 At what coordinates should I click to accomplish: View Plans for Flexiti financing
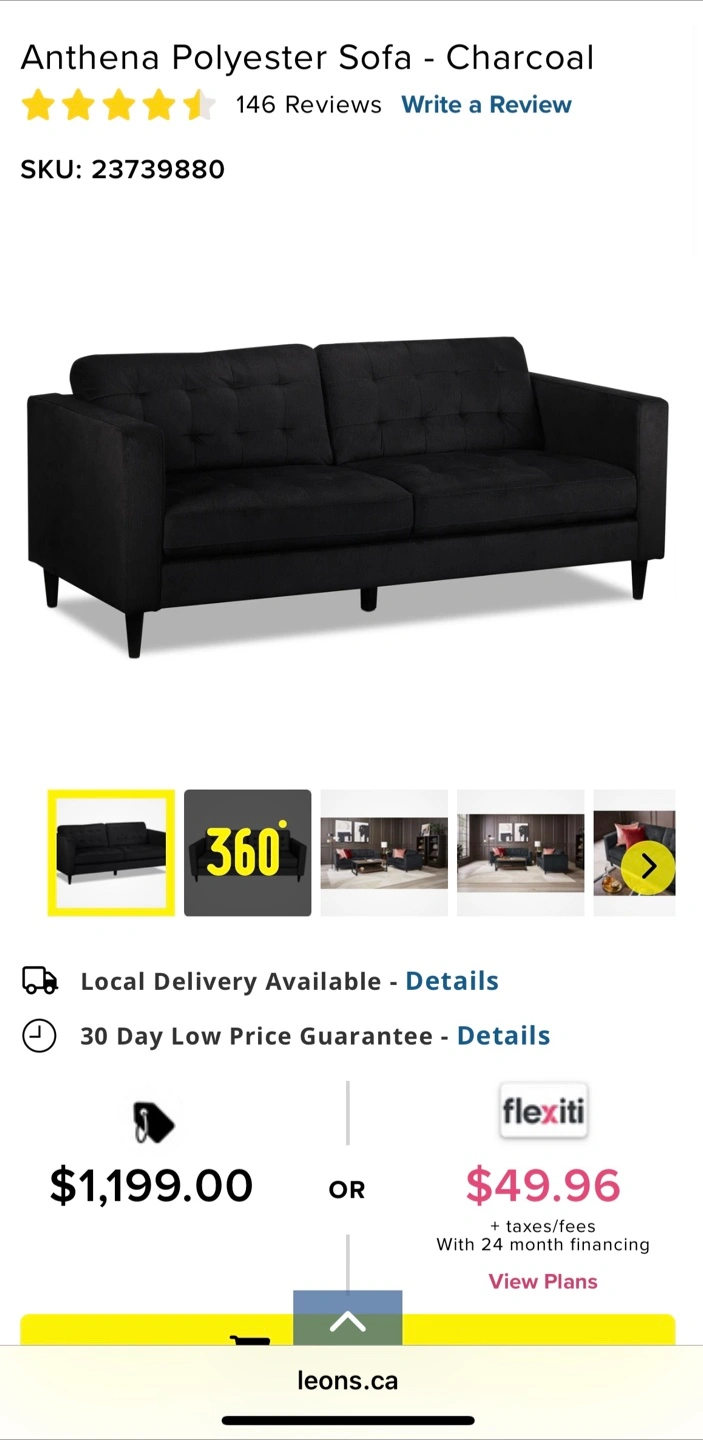click(542, 1281)
